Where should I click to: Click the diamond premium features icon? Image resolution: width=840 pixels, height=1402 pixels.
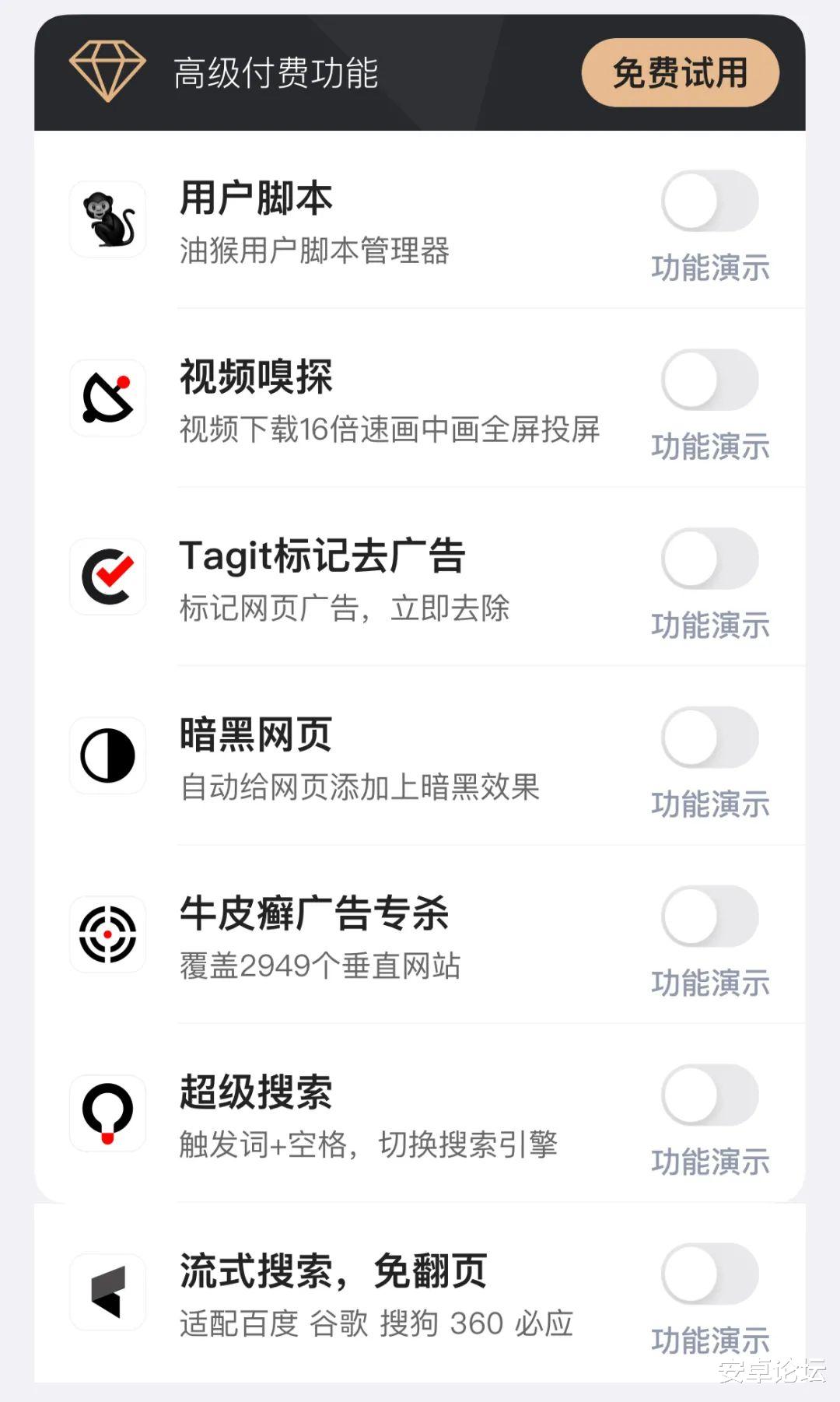click(x=107, y=70)
